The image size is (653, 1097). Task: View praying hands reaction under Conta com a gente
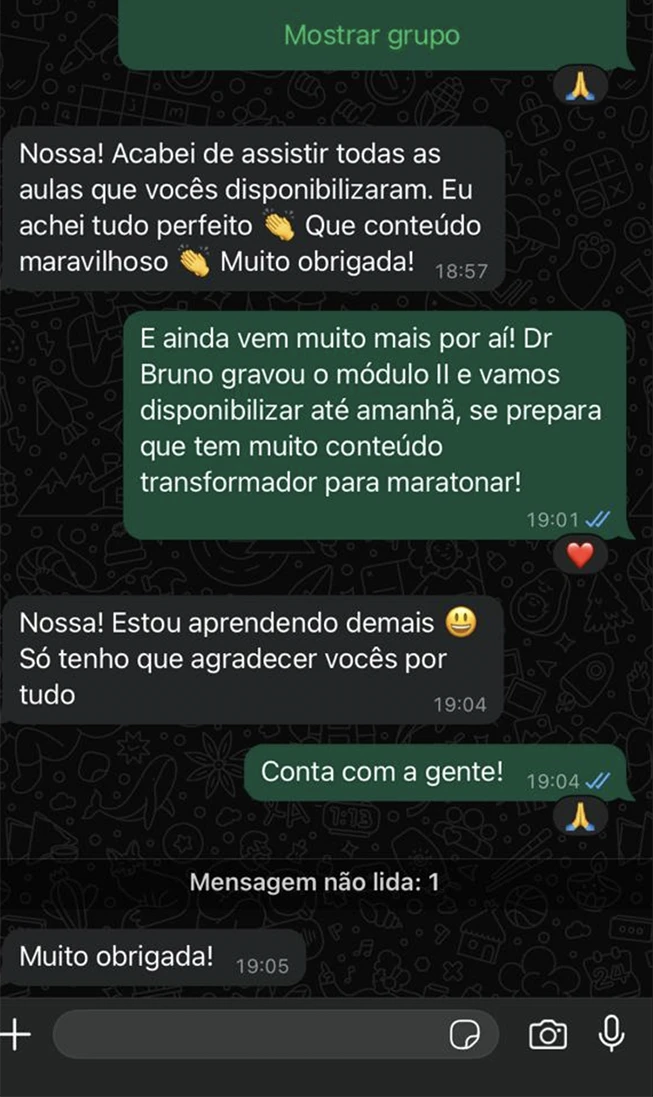pyautogui.click(x=580, y=817)
